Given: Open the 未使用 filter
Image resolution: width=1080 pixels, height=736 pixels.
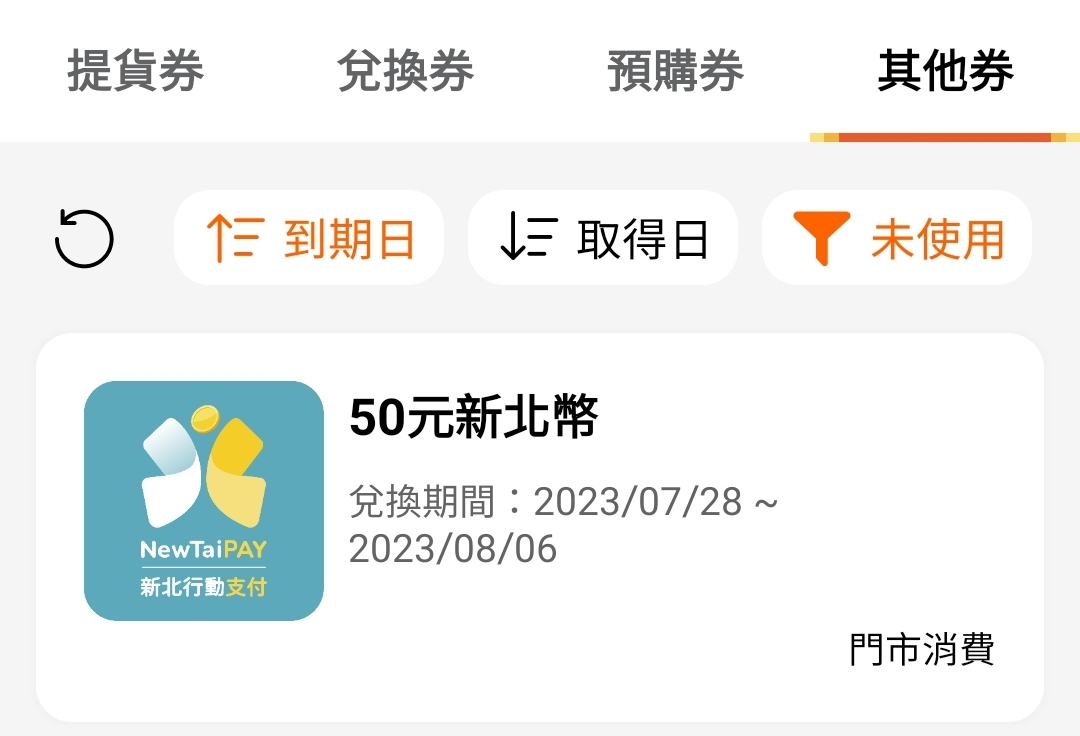Looking at the screenshot, I should point(897,239).
